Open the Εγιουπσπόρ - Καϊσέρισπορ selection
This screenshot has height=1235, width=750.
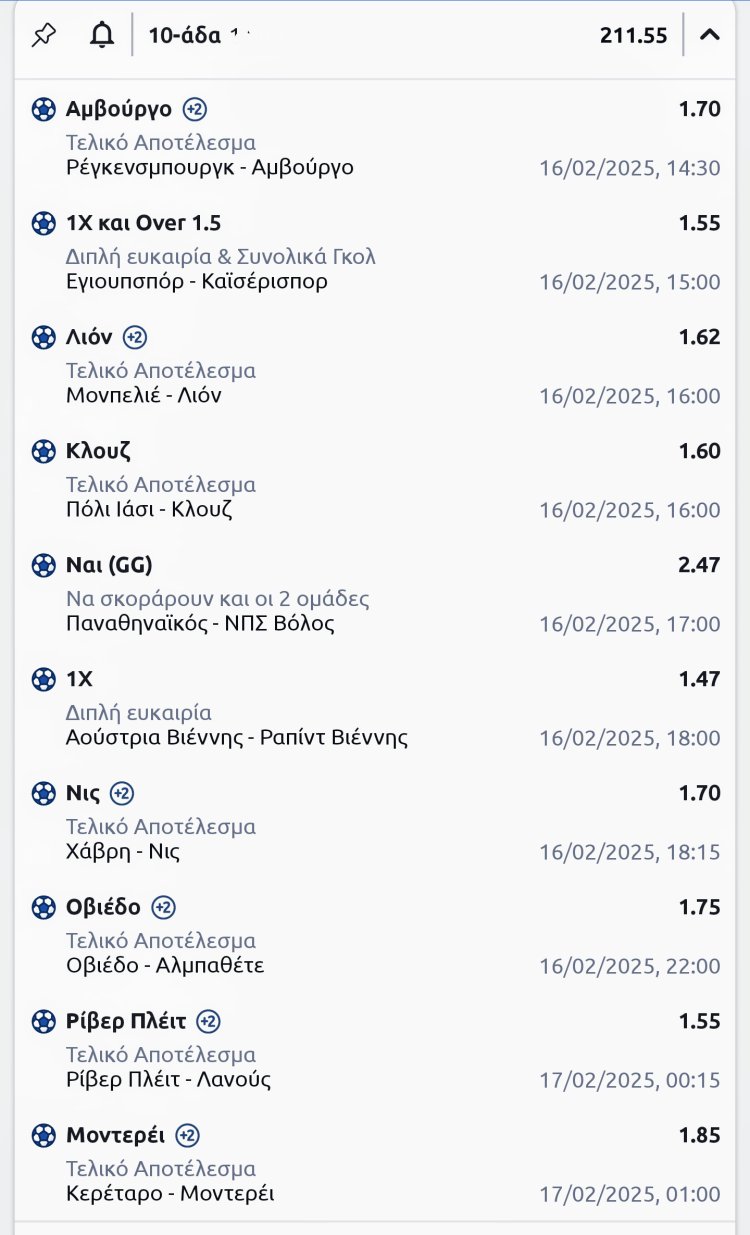point(196,281)
